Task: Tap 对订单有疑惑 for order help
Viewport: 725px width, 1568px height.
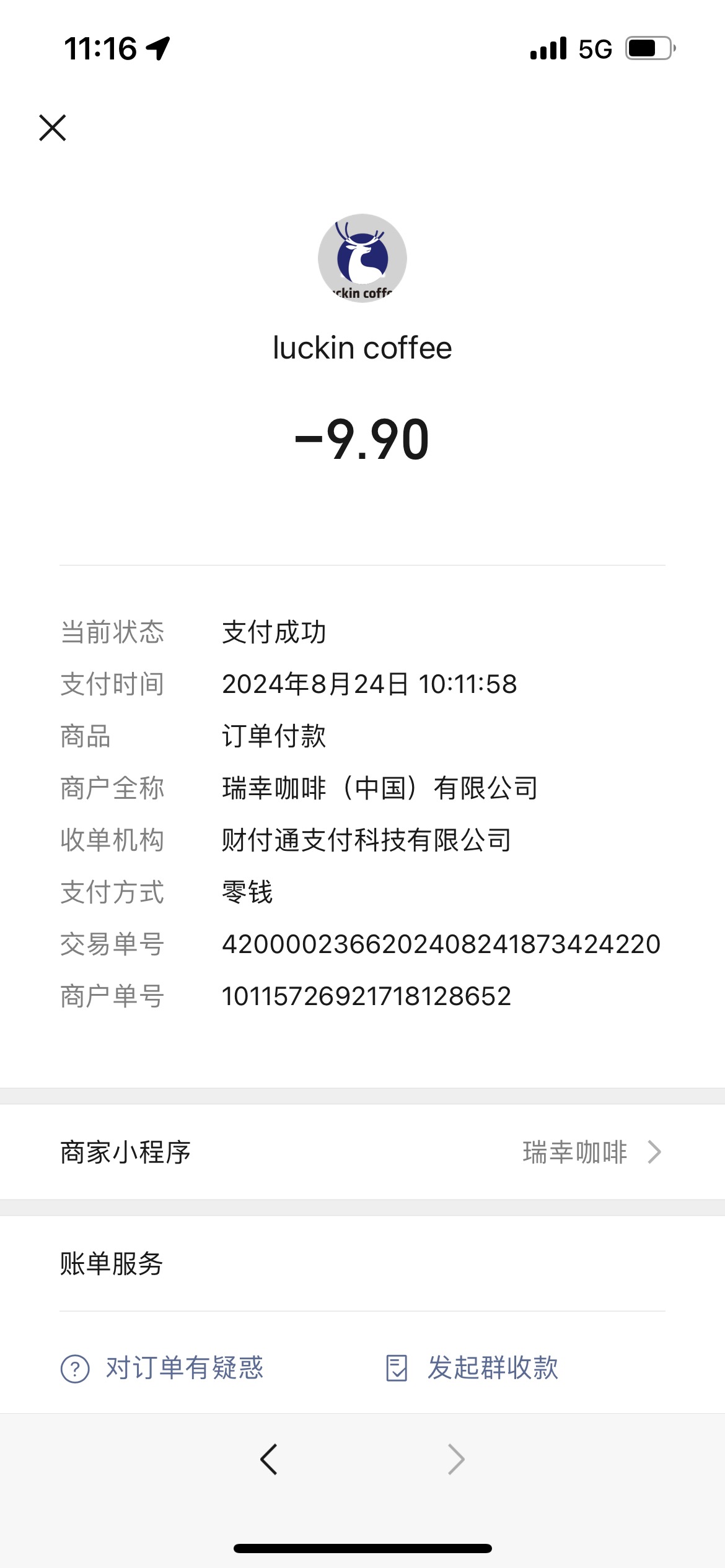Action: pos(162,1368)
